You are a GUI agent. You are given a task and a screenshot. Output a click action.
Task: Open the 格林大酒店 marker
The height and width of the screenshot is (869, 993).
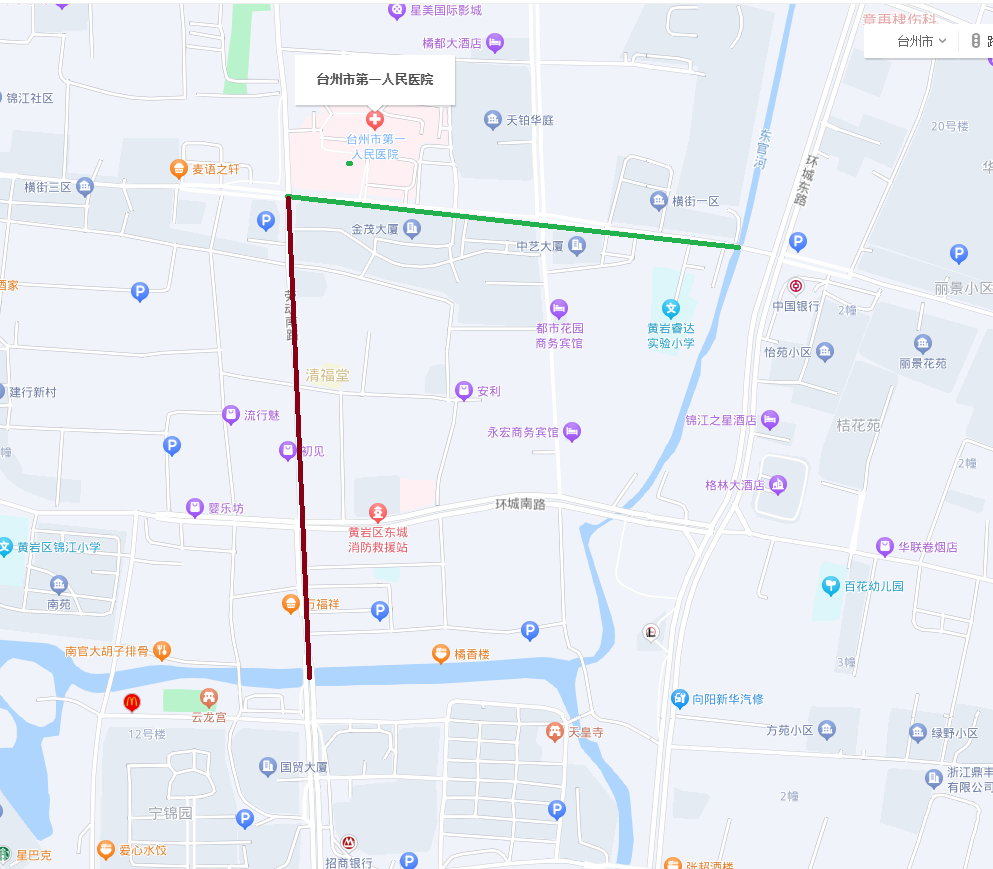(x=778, y=485)
